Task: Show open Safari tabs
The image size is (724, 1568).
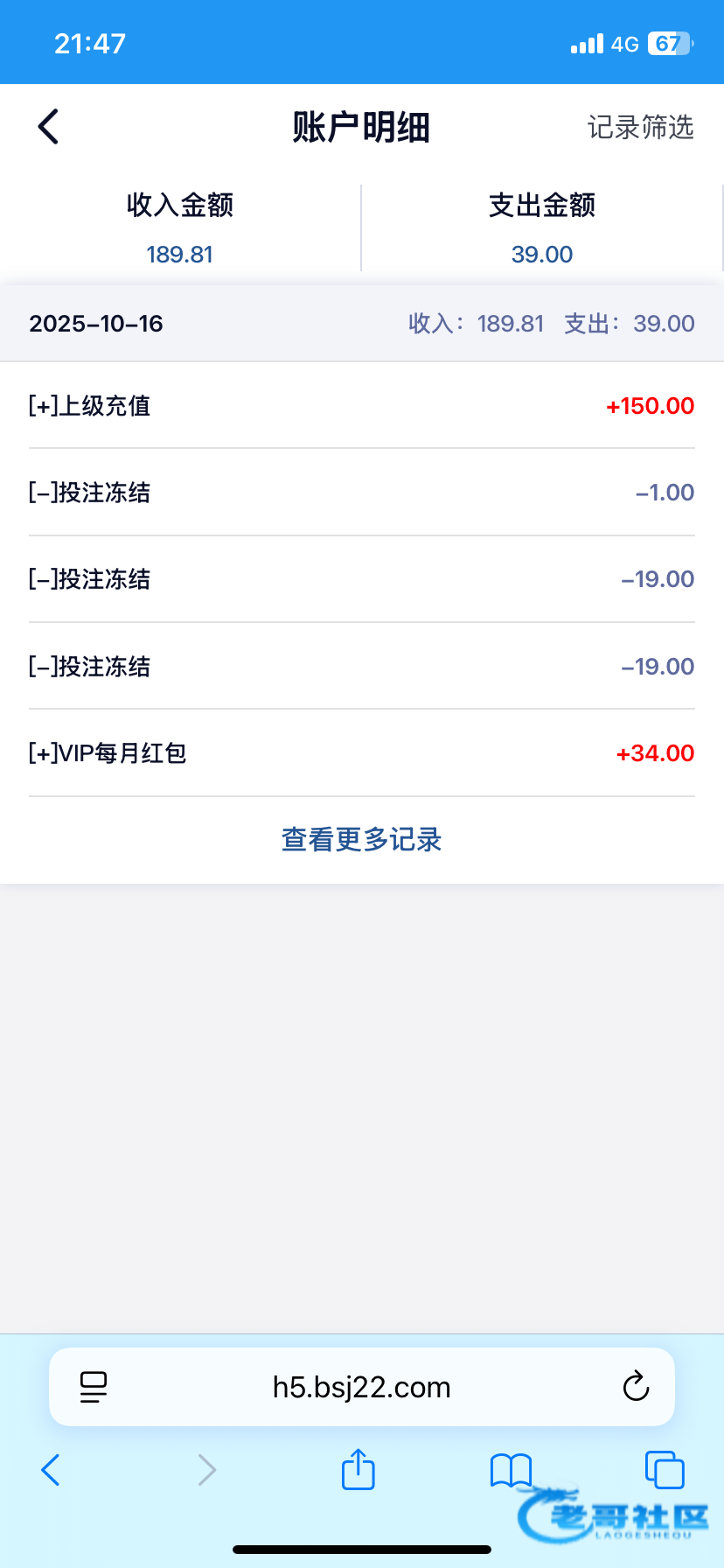Action: (x=664, y=1469)
